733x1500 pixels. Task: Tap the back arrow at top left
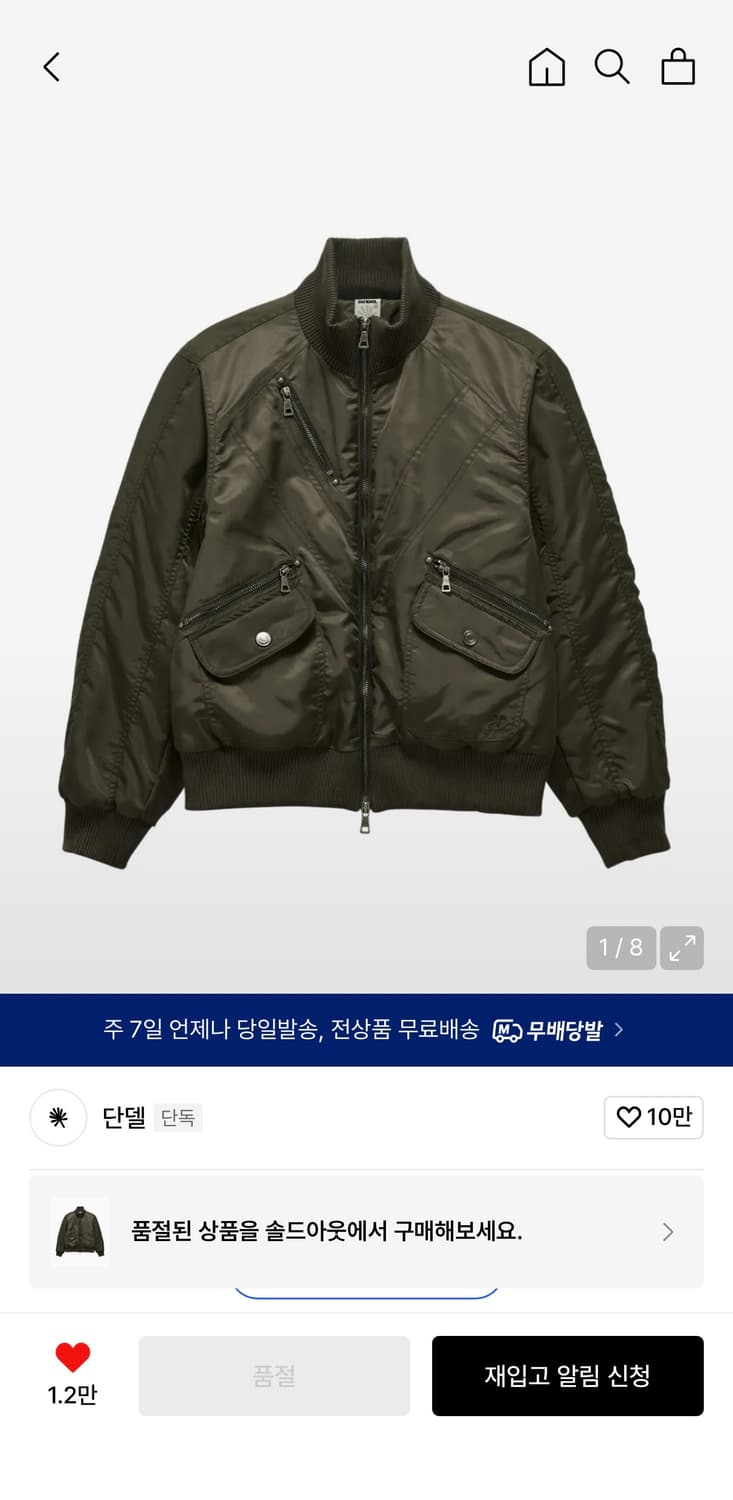(50, 67)
